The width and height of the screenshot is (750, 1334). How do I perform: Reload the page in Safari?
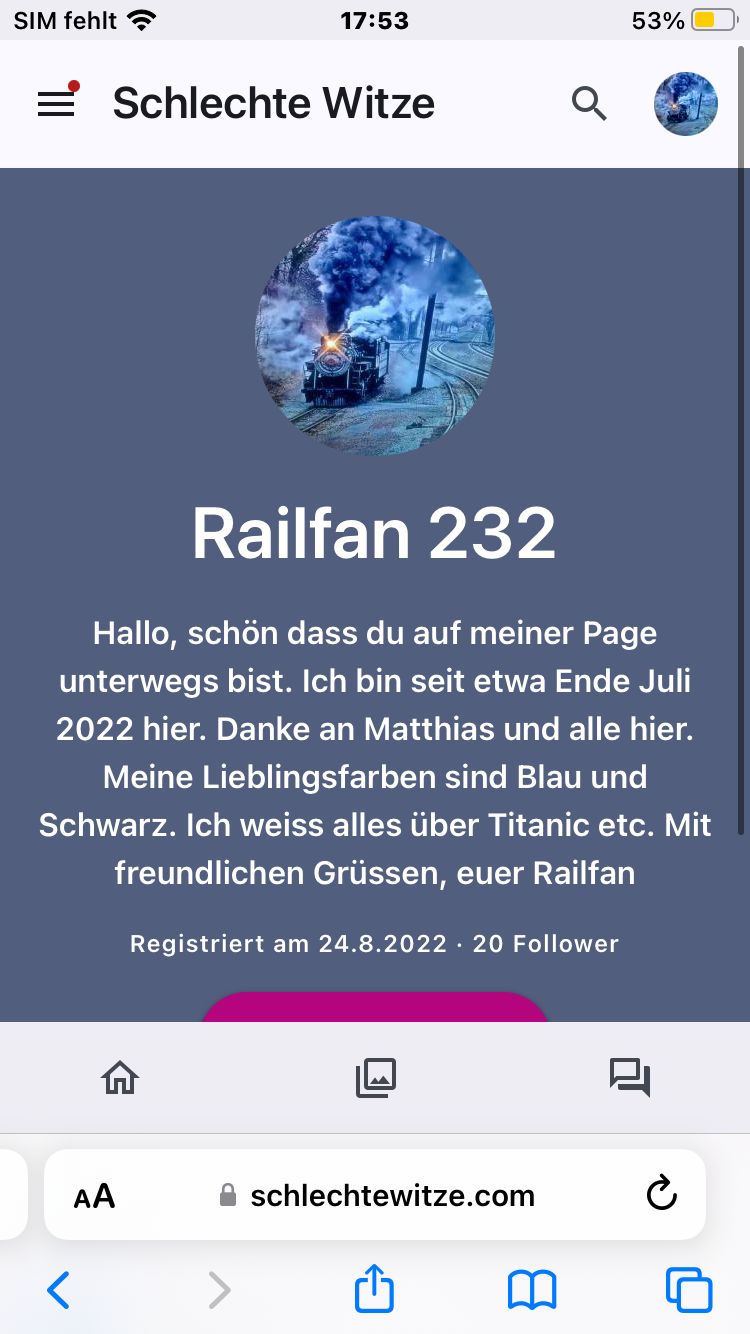coord(662,1195)
